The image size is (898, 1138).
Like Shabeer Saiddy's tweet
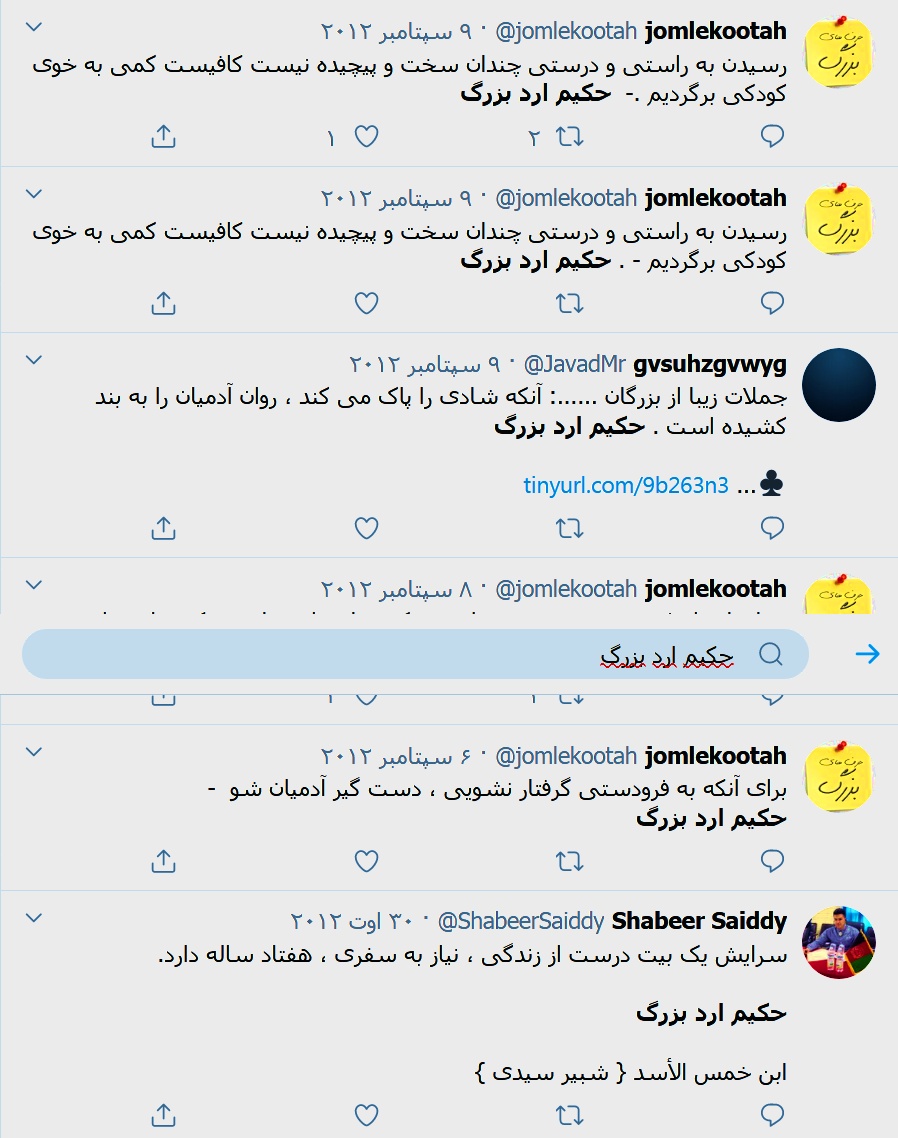pyautogui.click(x=367, y=1114)
